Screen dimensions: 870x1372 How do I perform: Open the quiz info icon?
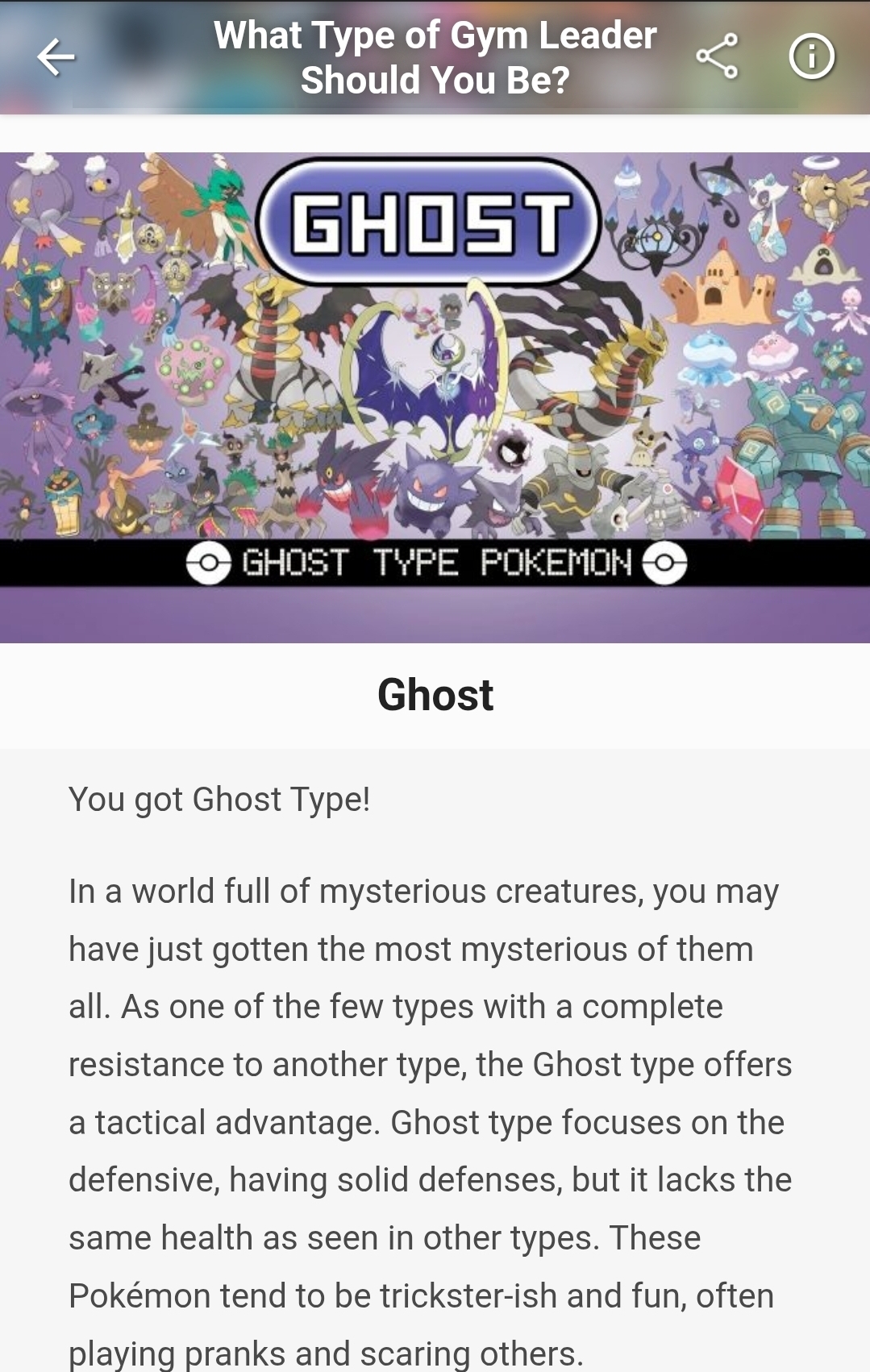pos(811,56)
